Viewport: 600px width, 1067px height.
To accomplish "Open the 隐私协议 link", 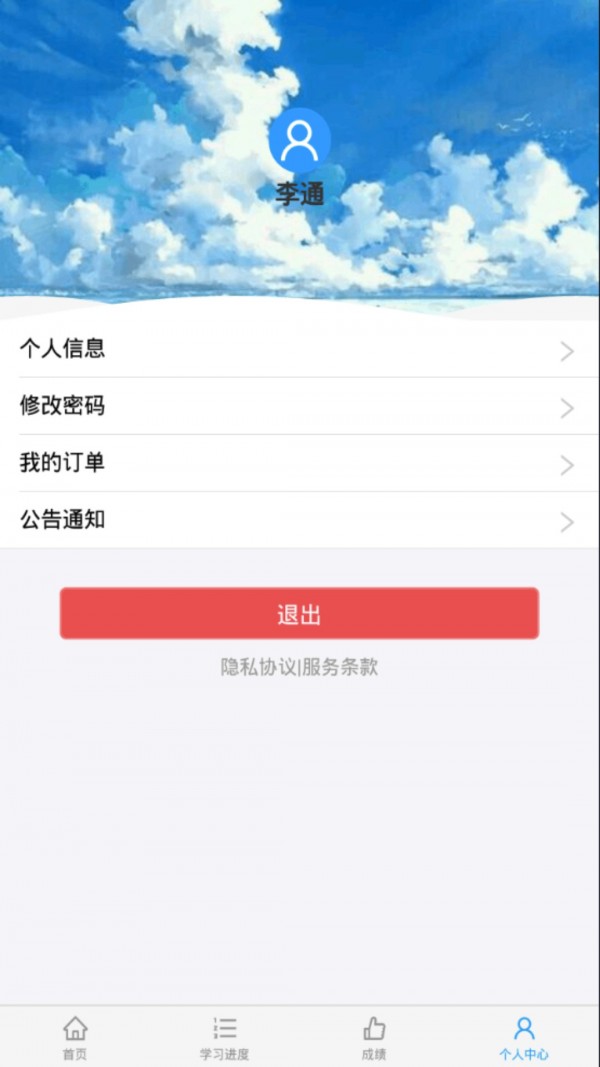I will (x=259, y=667).
